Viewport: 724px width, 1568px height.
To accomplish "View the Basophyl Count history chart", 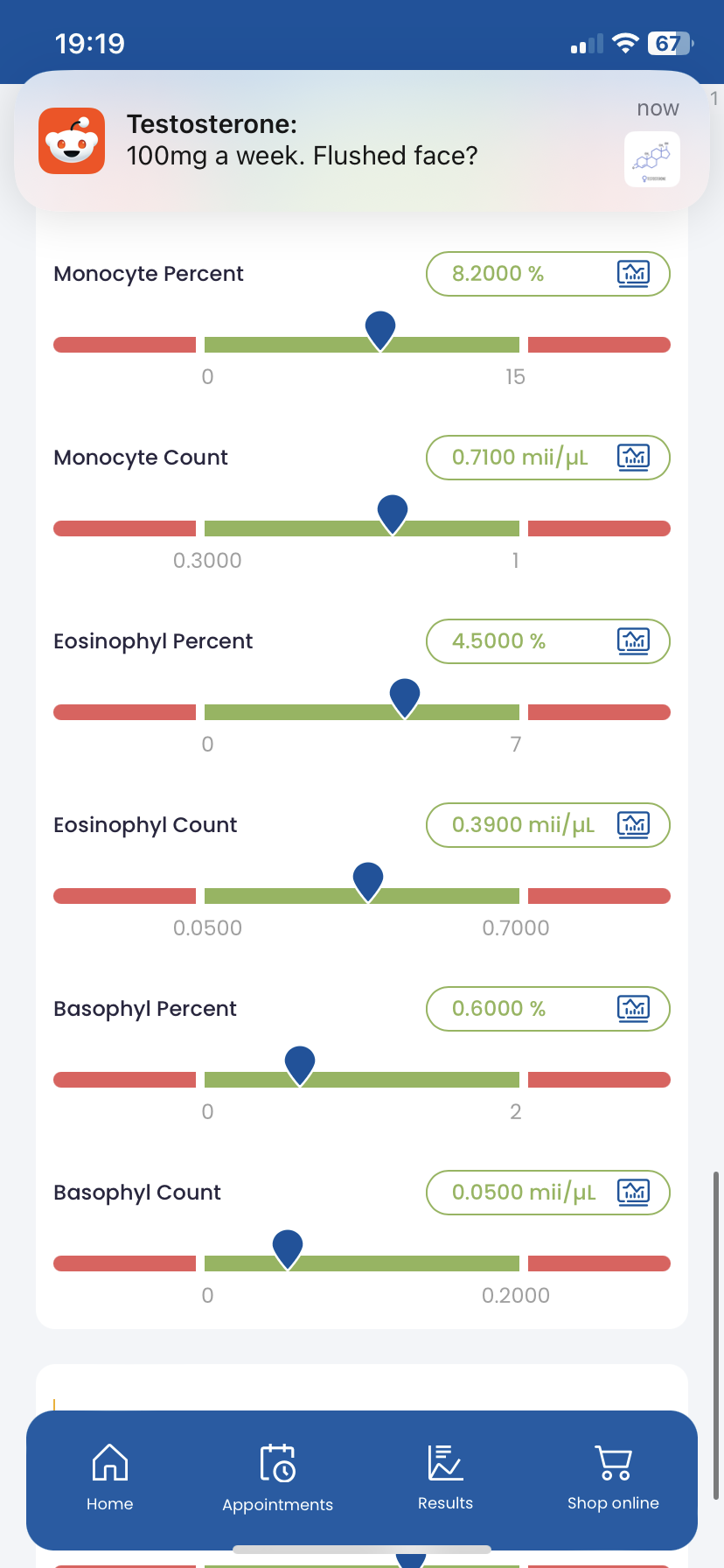I will (633, 1193).
